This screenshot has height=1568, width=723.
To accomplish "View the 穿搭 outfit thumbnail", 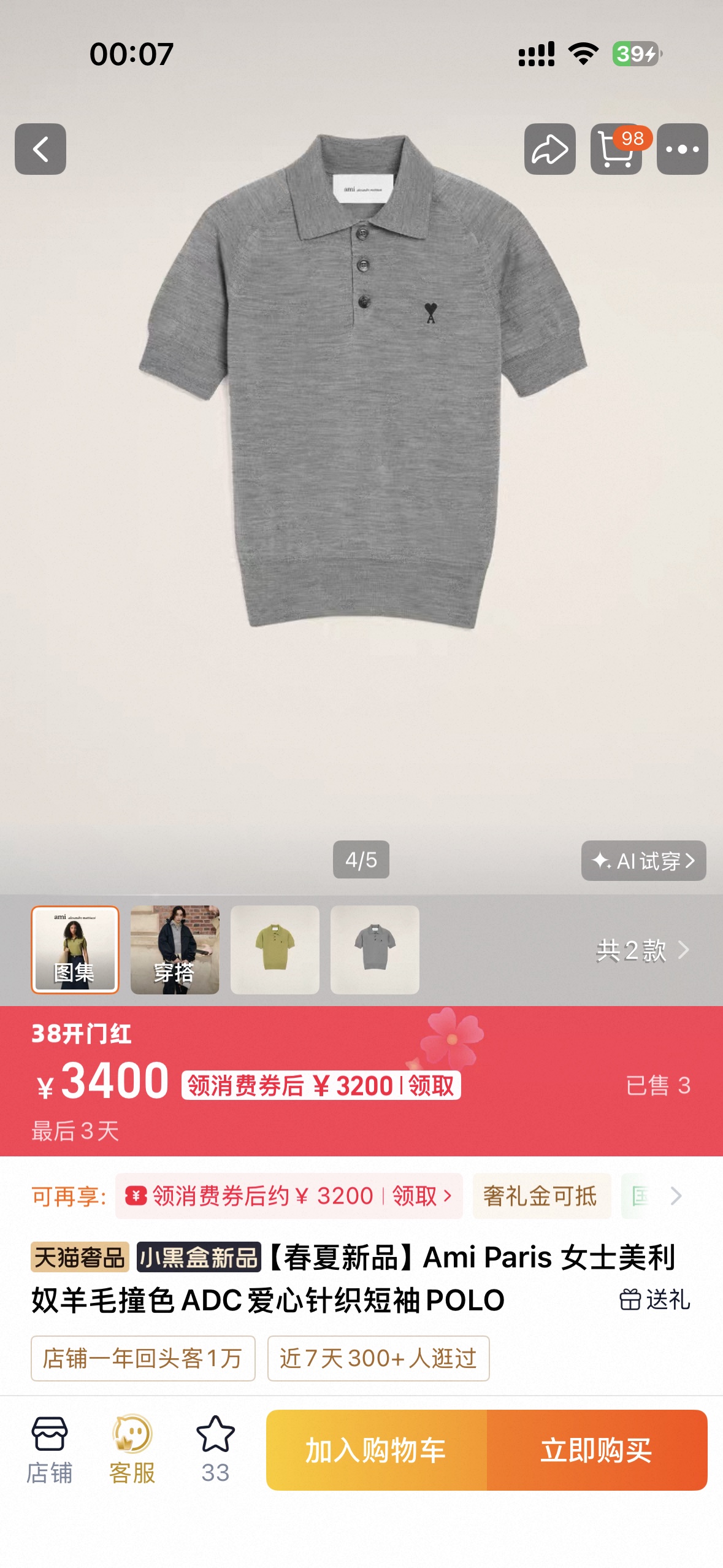I will [175, 949].
